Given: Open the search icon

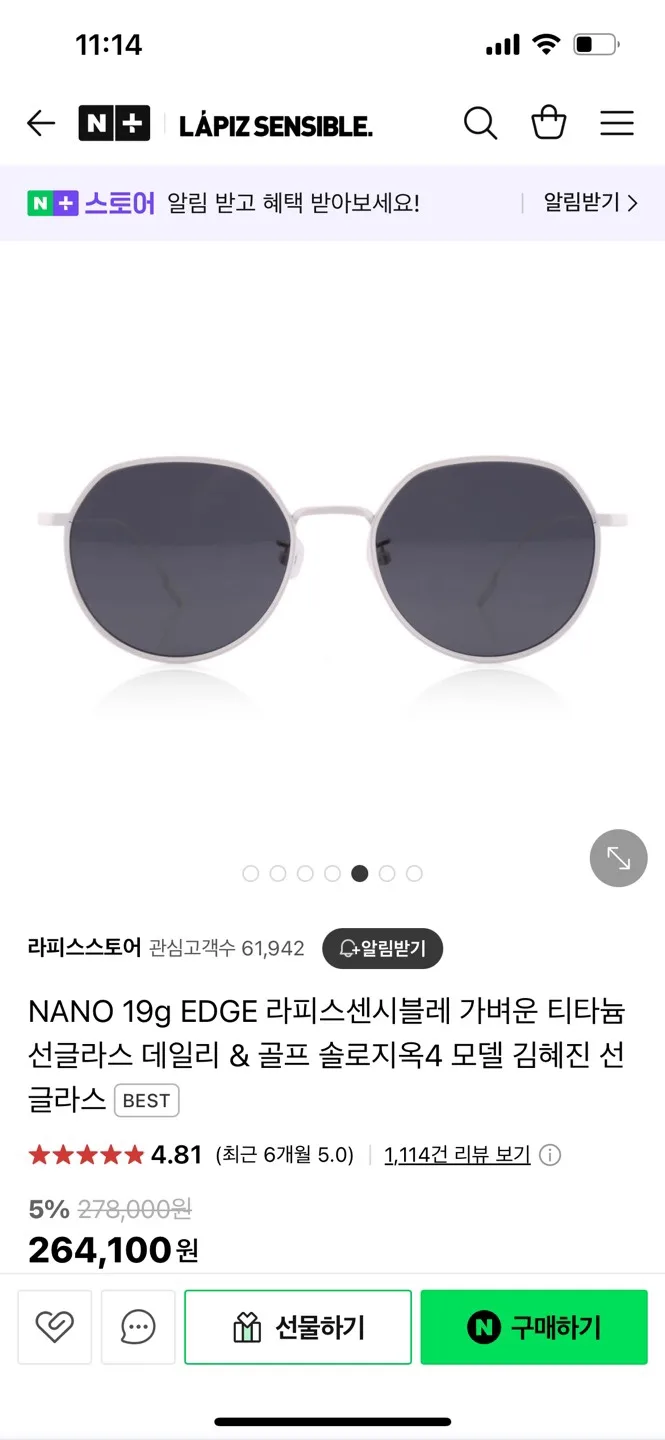Looking at the screenshot, I should pos(480,124).
